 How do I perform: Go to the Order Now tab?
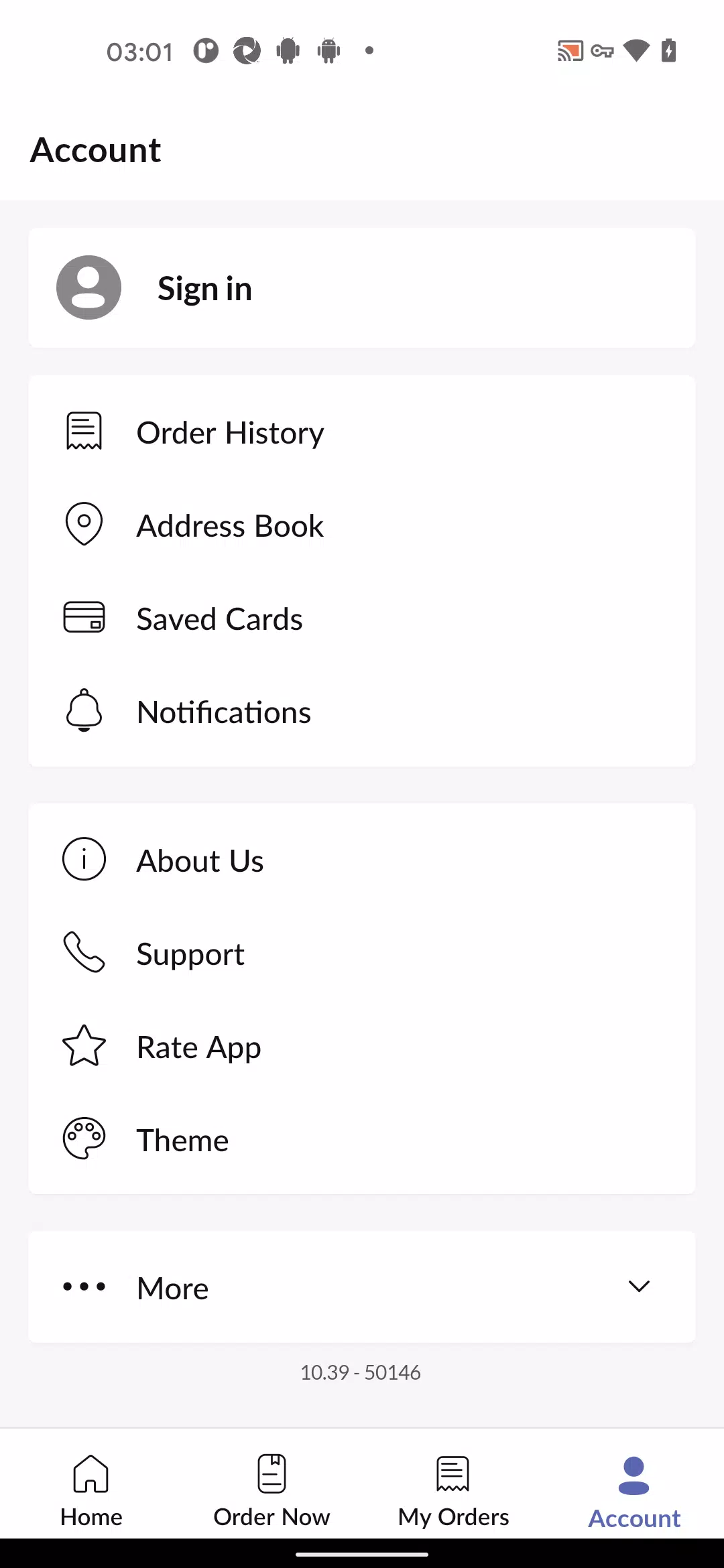271,1490
